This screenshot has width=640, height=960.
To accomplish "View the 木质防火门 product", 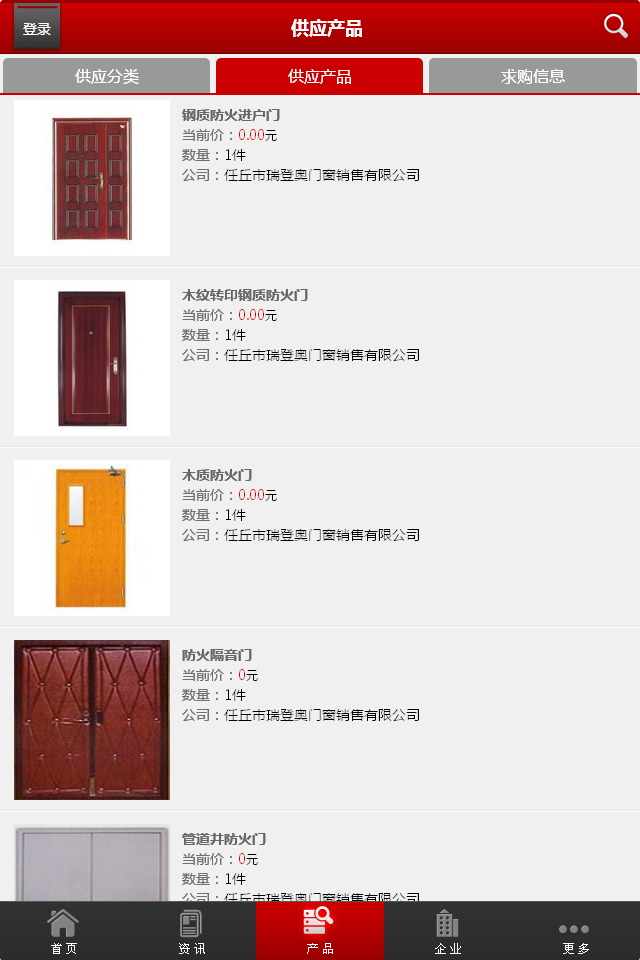I will click(217, 475).
